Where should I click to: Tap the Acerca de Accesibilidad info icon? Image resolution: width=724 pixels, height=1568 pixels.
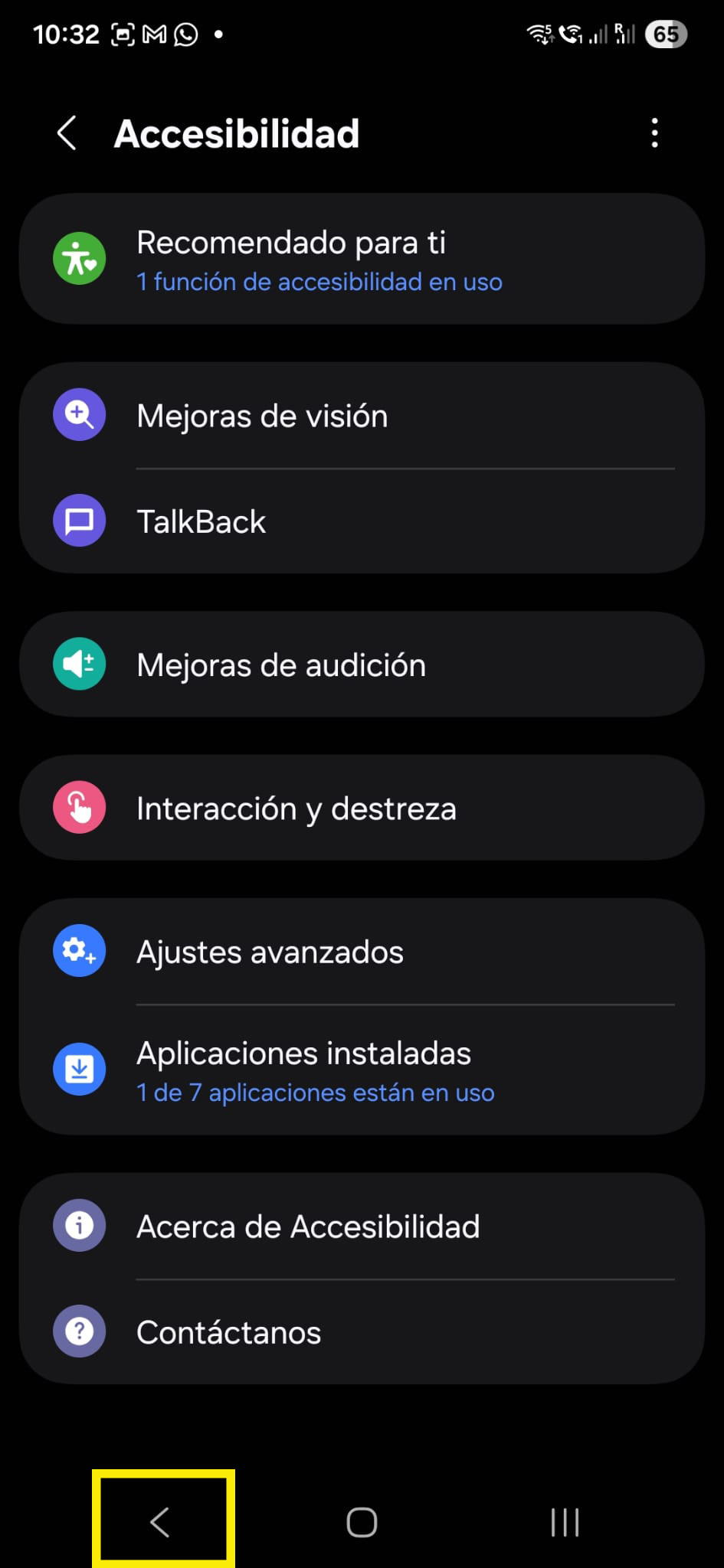[78, 1225]
